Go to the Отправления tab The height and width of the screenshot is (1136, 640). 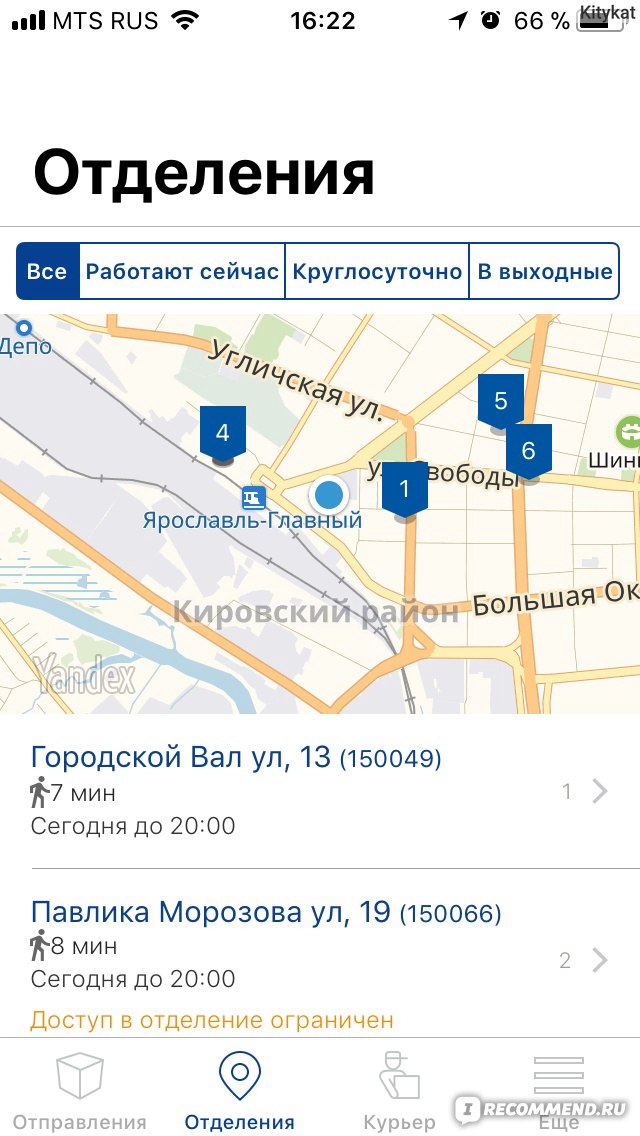click(80, 1089)
